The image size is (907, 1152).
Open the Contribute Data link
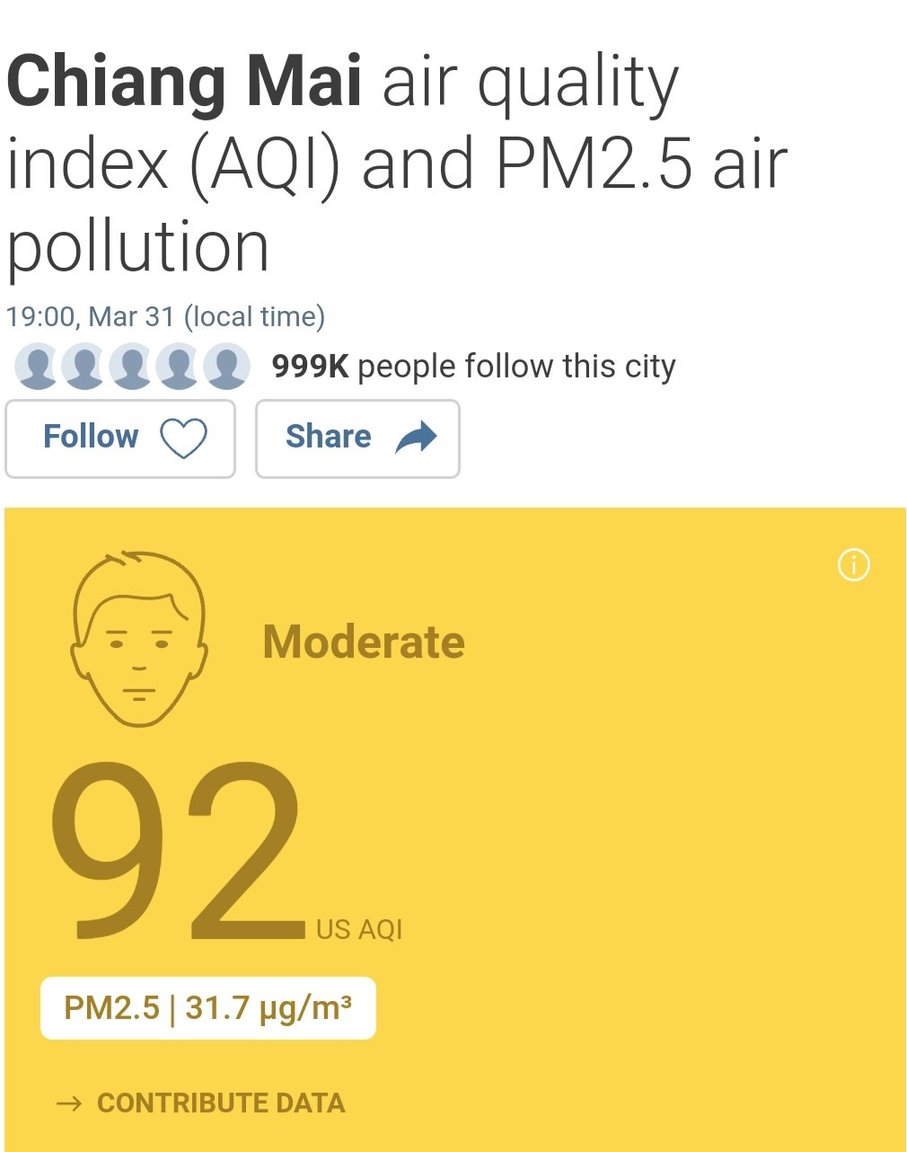click(x=201, y=1103)
